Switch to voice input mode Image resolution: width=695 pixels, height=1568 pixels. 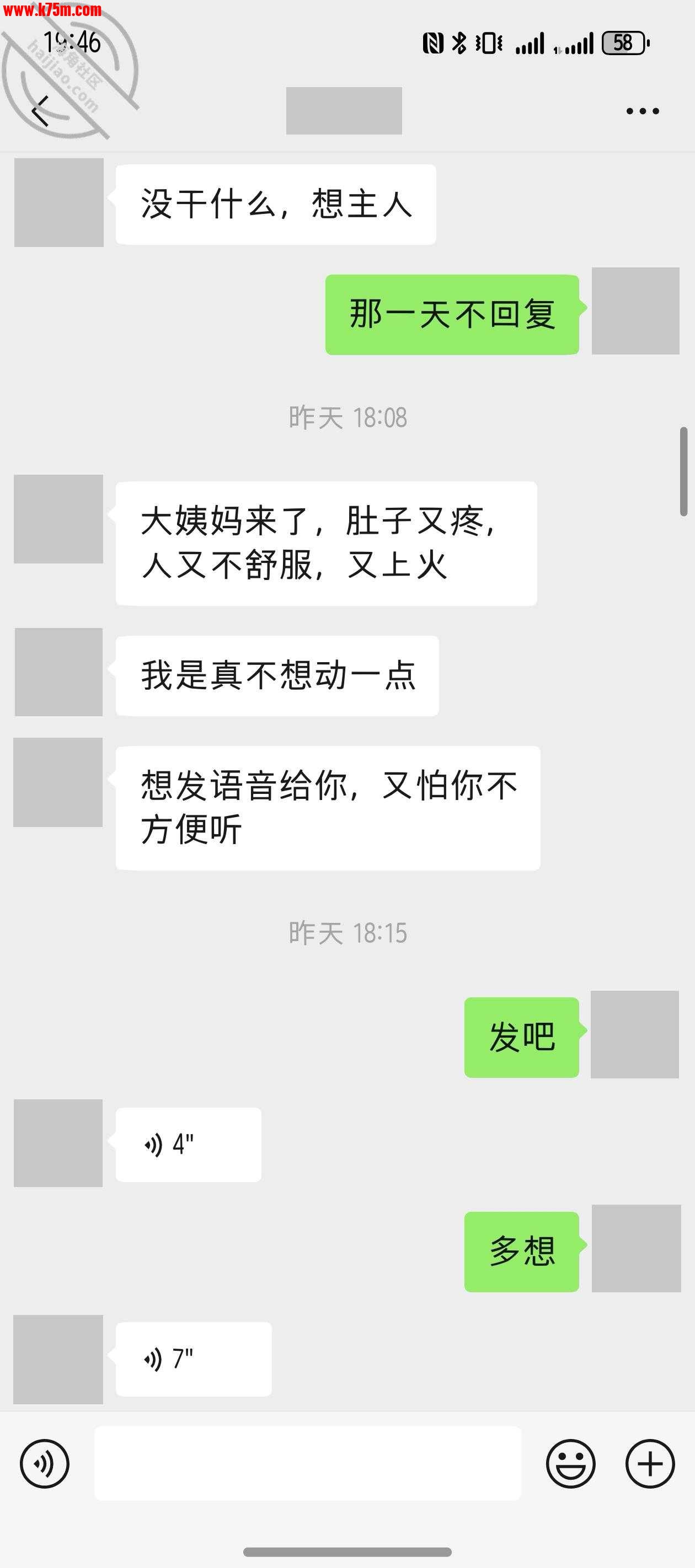45,1463
